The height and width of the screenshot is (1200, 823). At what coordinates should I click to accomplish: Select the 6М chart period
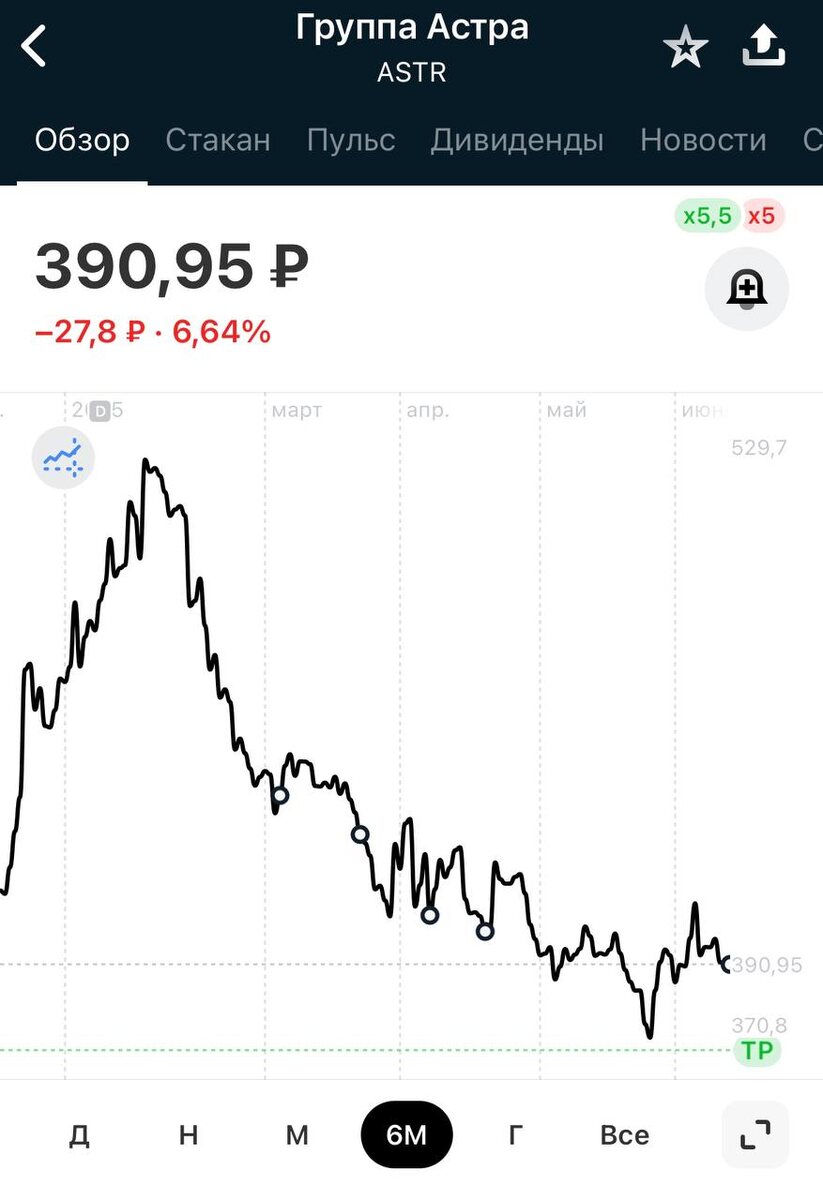[407, 1135]
